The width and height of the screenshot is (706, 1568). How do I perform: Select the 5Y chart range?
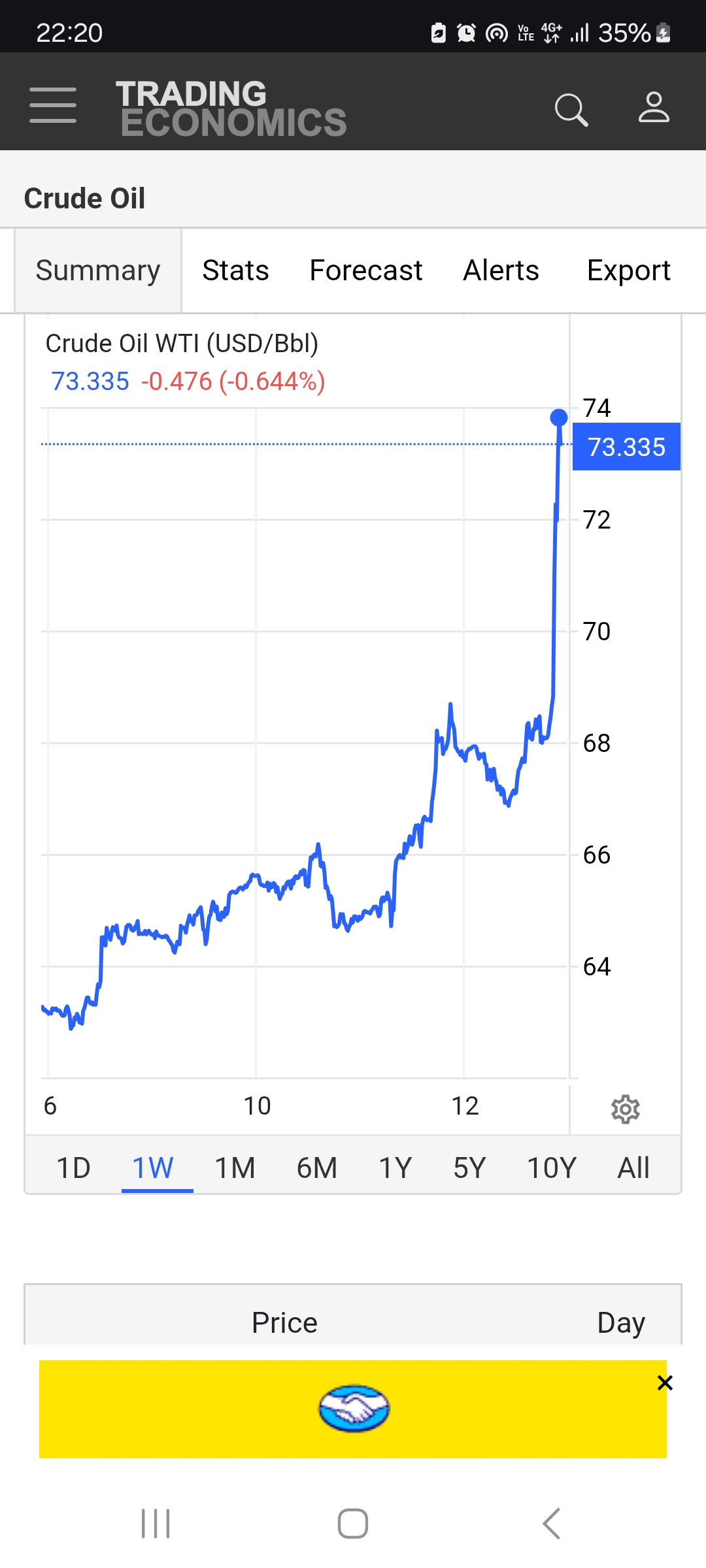click(470, 1168)
